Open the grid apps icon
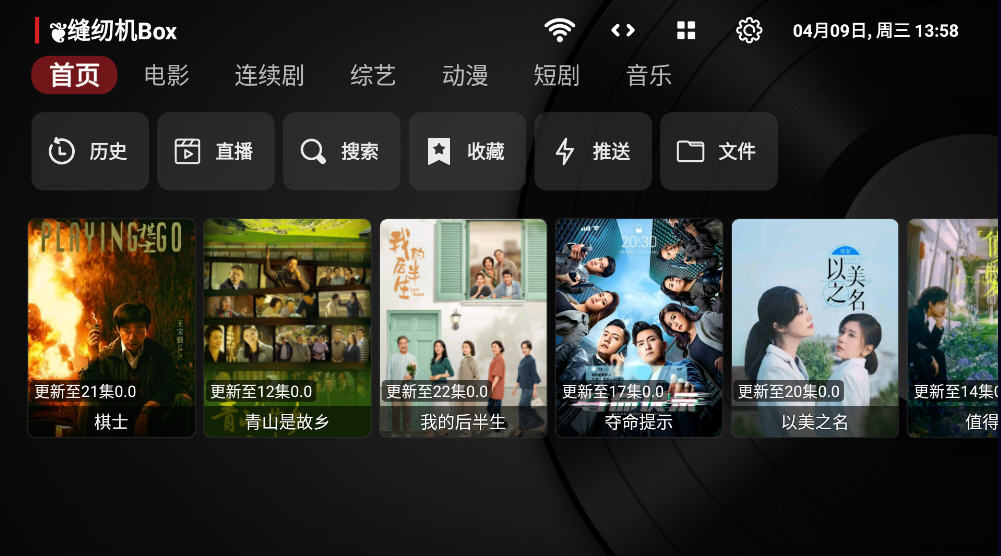This screenshot has height=556, width=1001. [686, 30]
